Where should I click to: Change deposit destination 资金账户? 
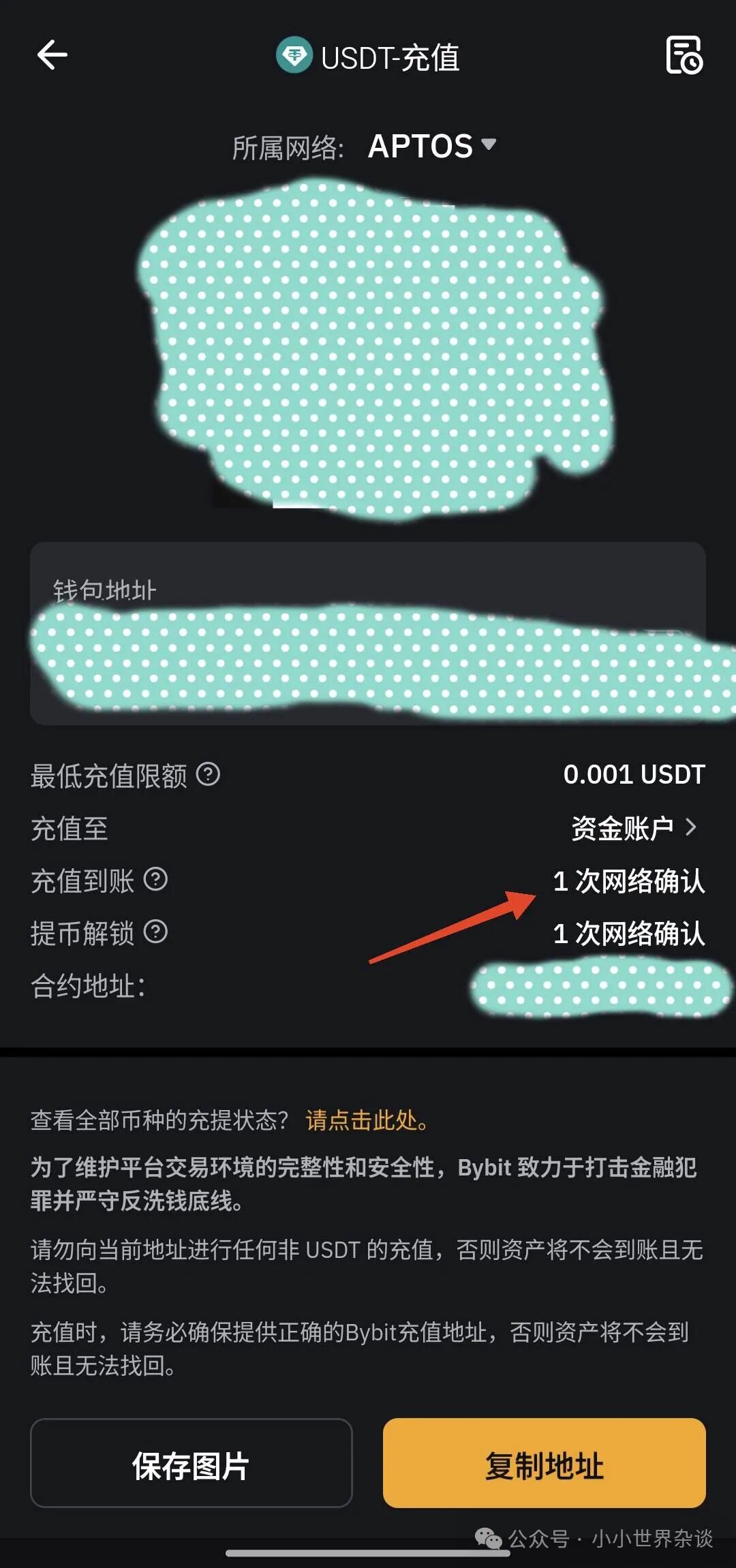click(634, 828)
